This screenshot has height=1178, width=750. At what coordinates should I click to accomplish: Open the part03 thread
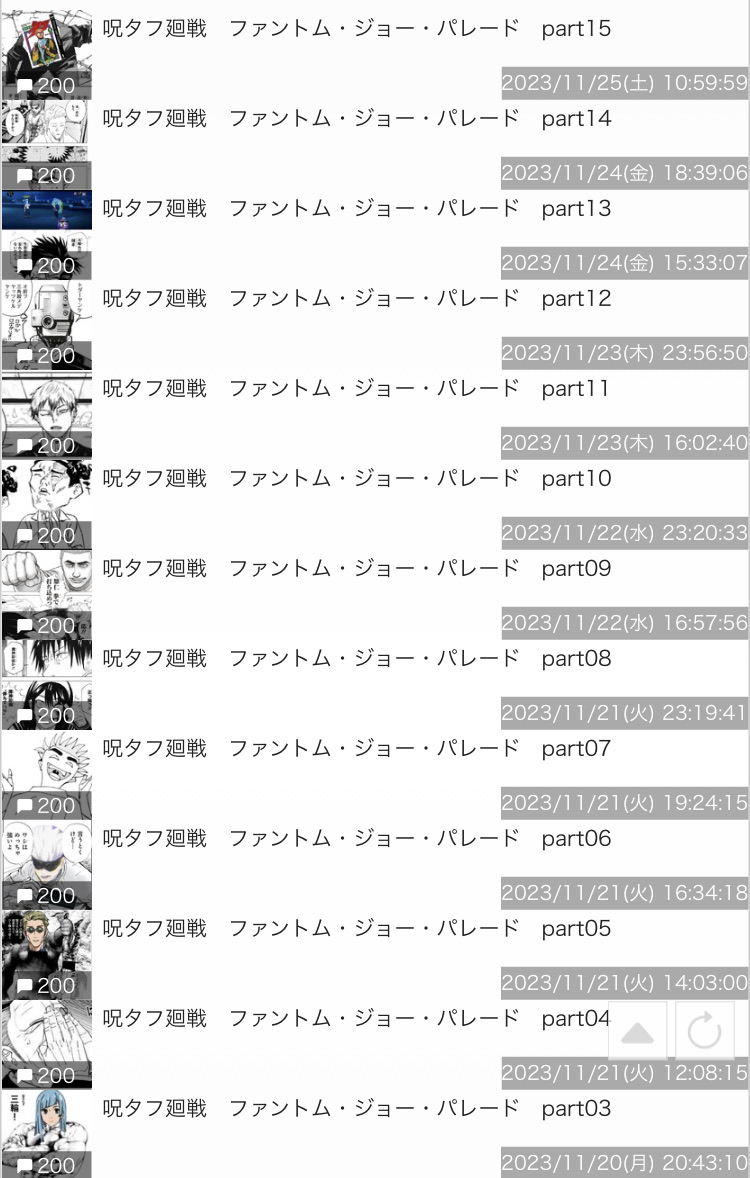357,1109
